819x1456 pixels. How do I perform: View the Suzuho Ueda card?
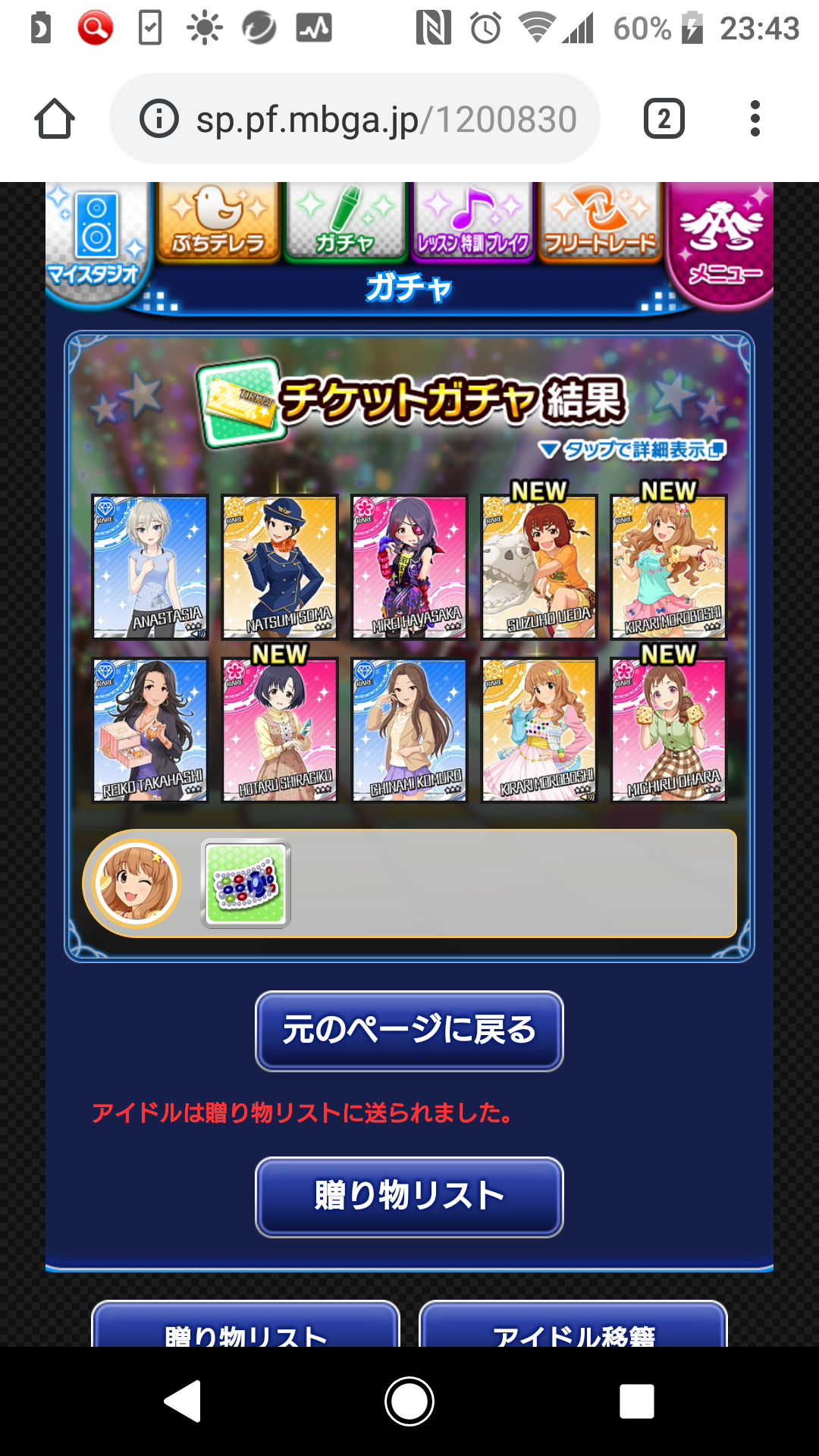pyautogui.click(x=539, y=567)
